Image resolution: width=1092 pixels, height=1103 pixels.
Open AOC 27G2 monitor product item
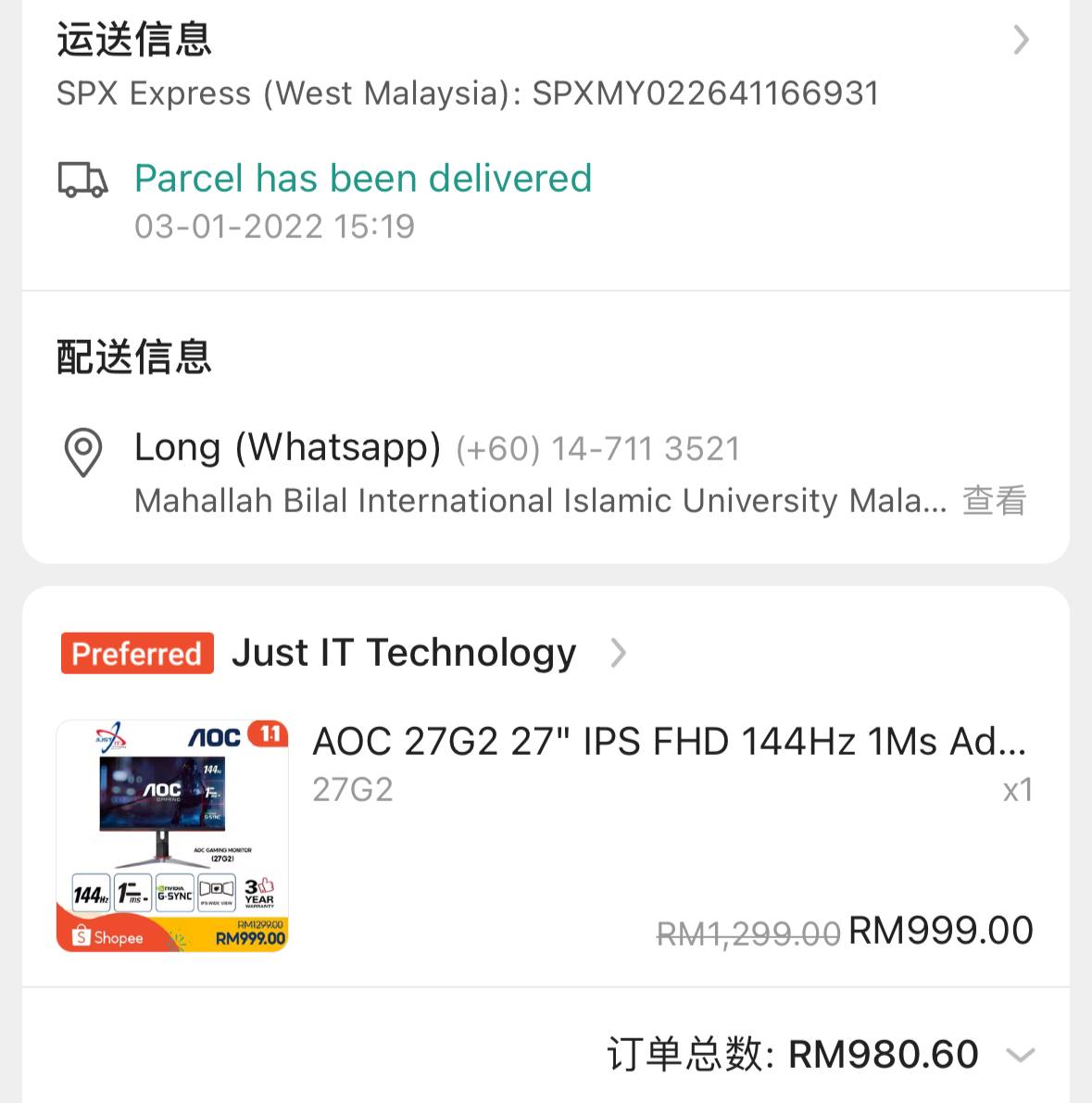667,742
